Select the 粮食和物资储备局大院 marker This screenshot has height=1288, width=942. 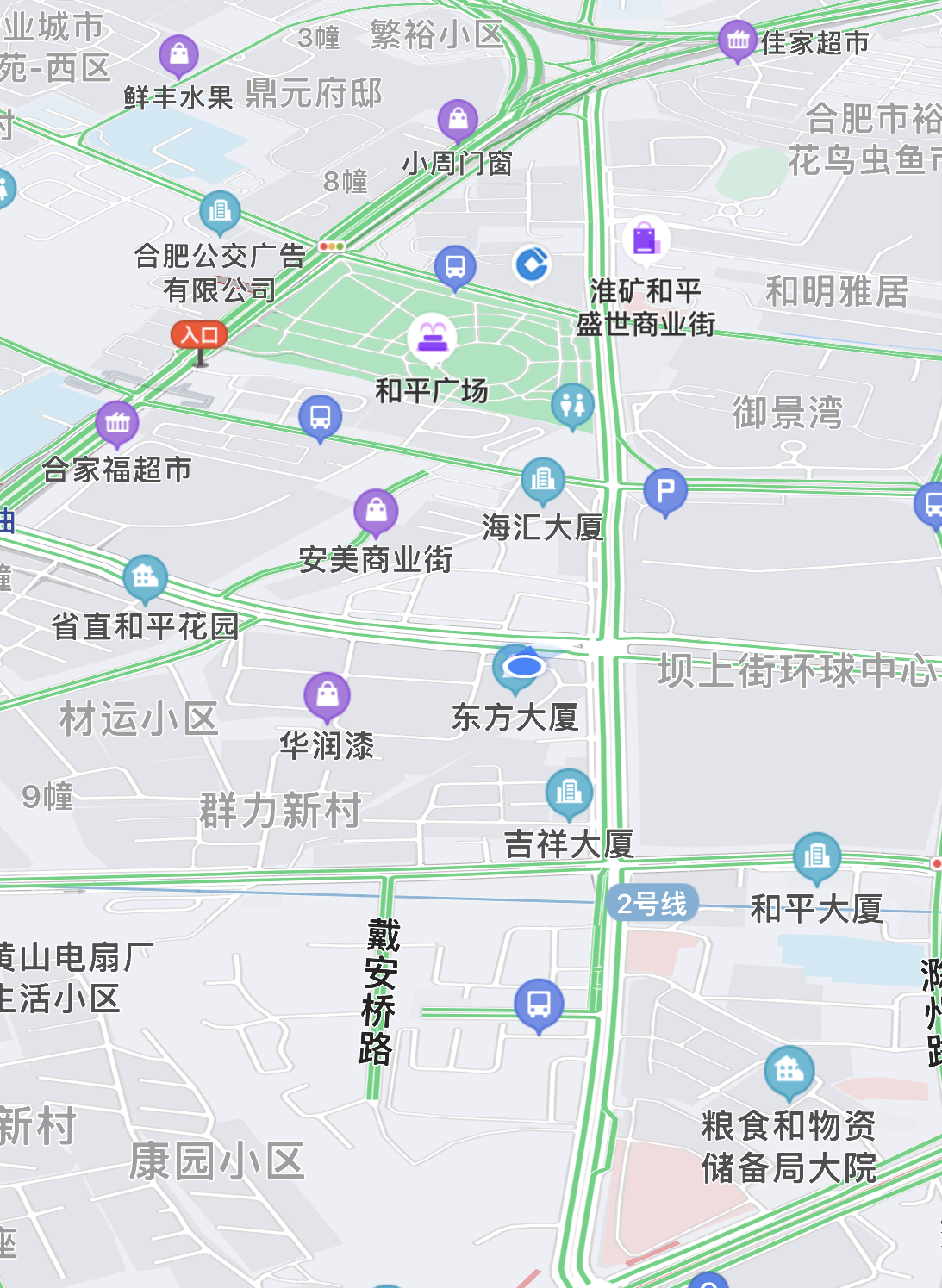(789, 1070)
